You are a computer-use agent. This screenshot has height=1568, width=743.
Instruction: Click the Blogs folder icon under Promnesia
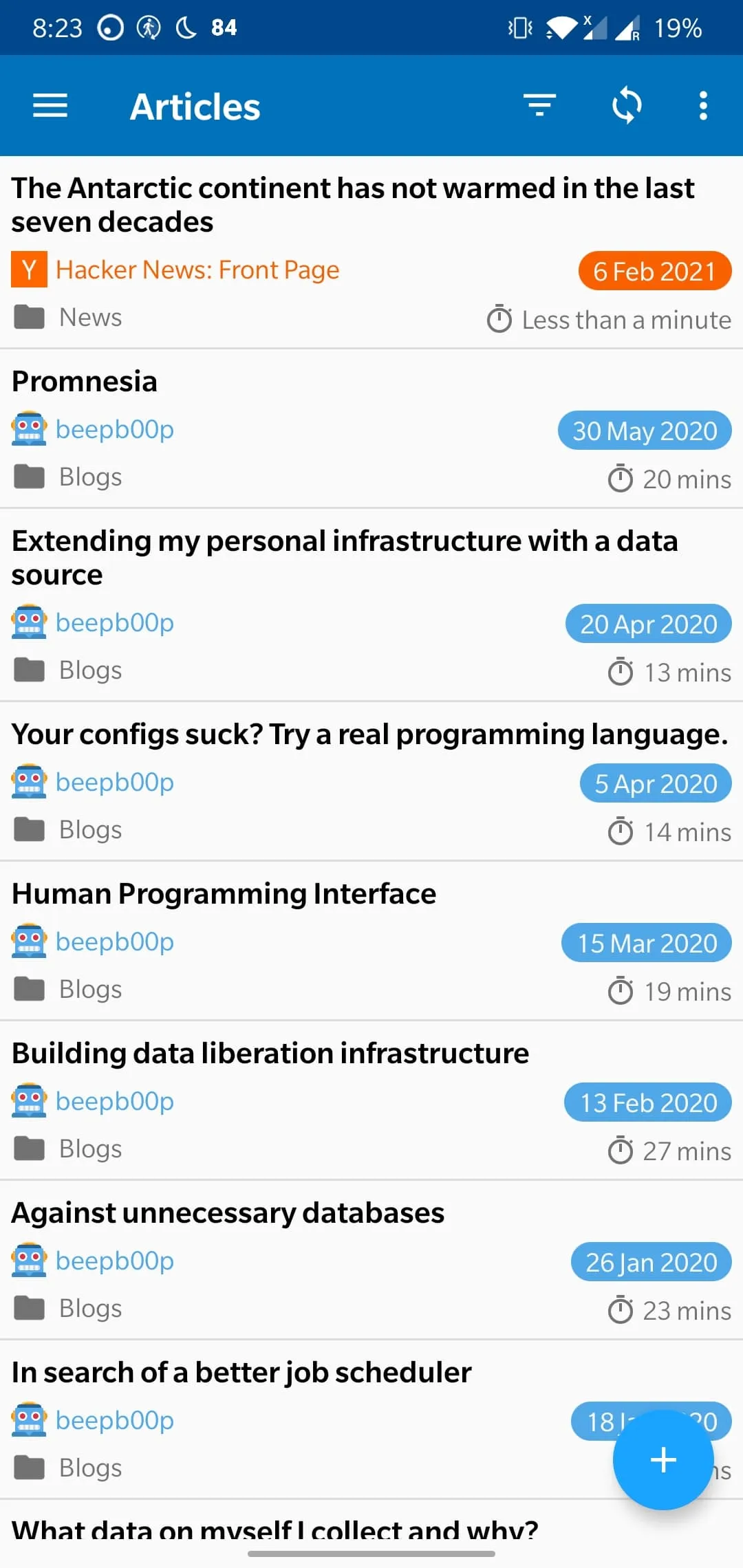pos(28,476)
